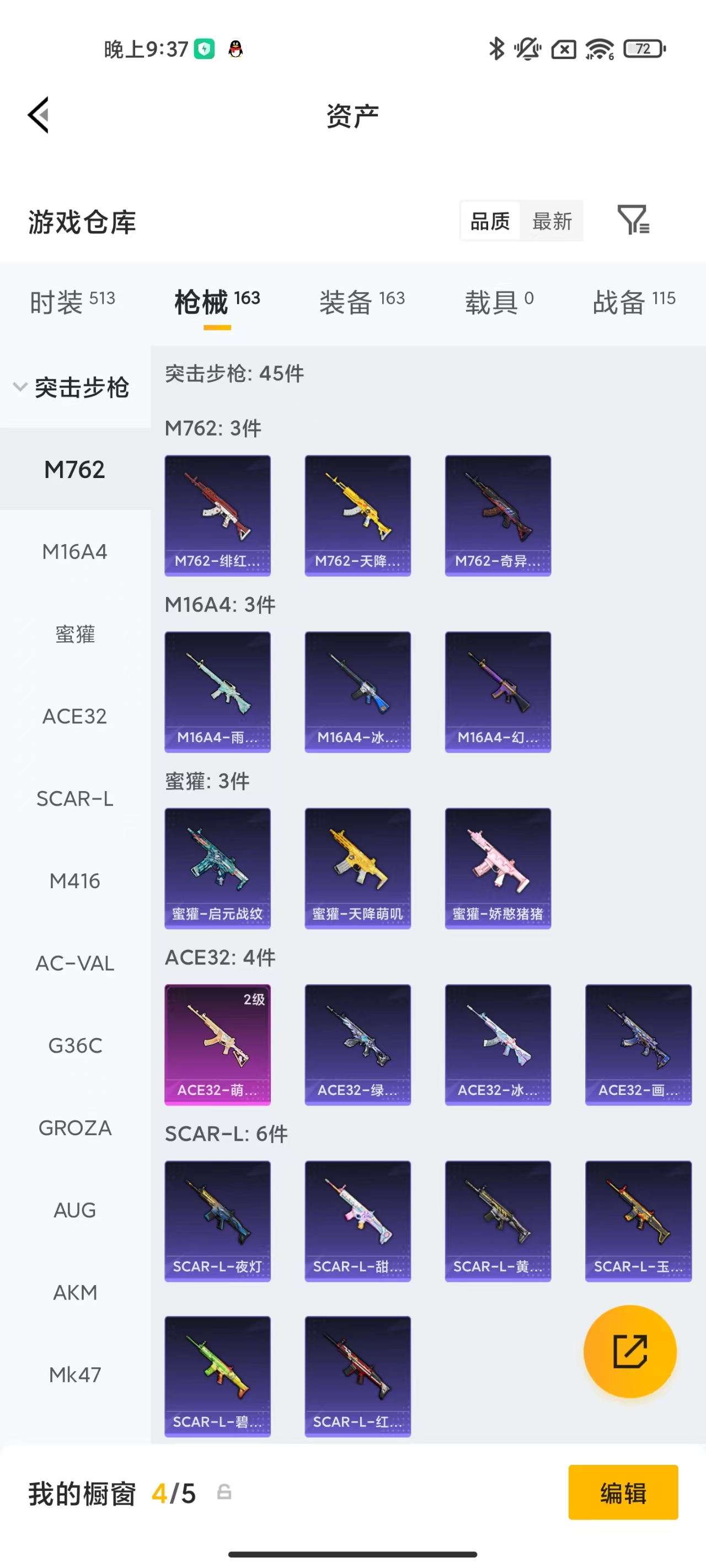Image resolution: width=706 pixels, height=1568 pixels.
Task: Tap 编辑 to edit my showcase
Action: point(623,1492)
